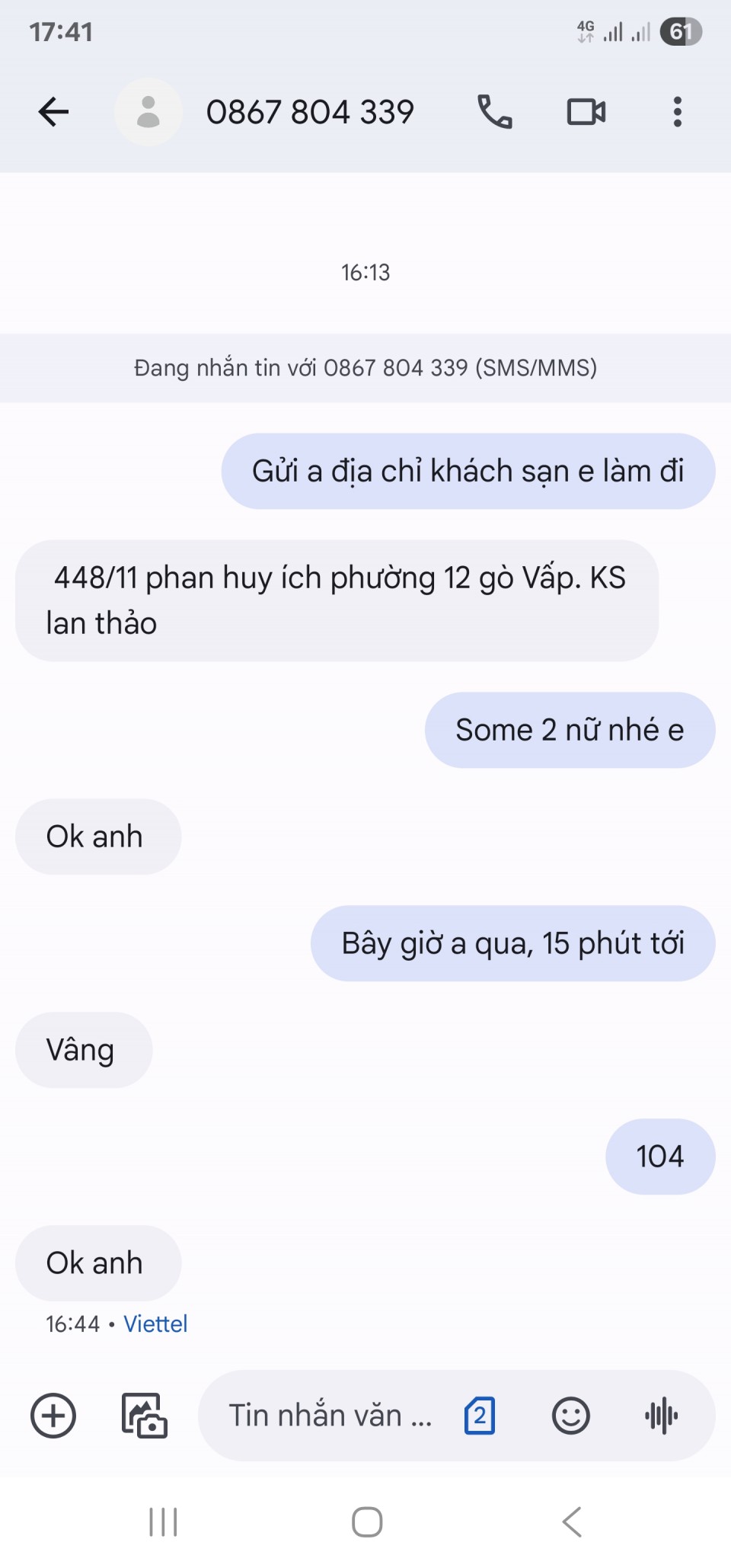Start a voice call to this number
The width and height of the screenshot is (731, 1568).
[x=495, y=112]
